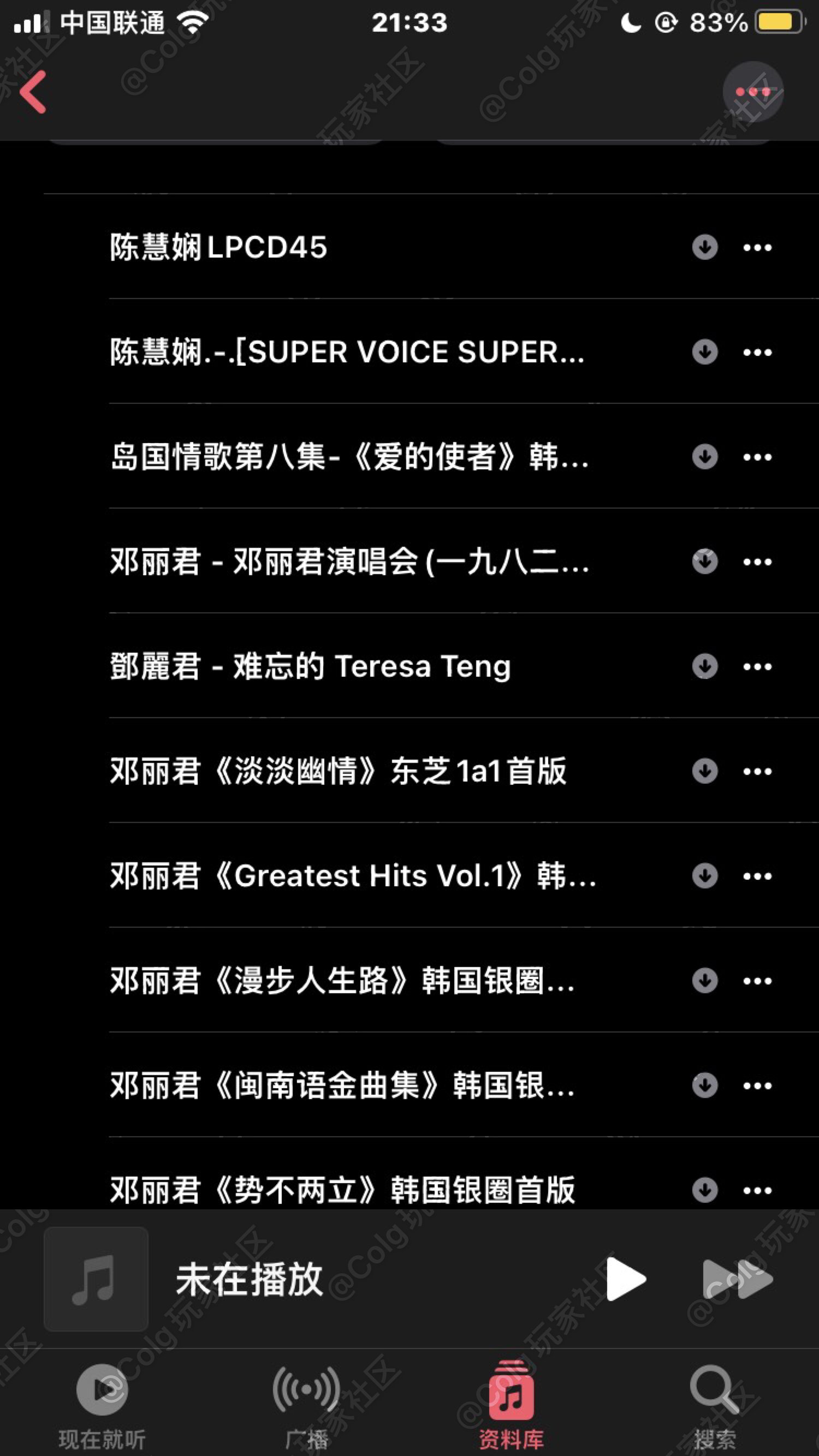Select the 资料库 tab
The width and height of the screenshot is (819, 1456).
(511, 1406)
